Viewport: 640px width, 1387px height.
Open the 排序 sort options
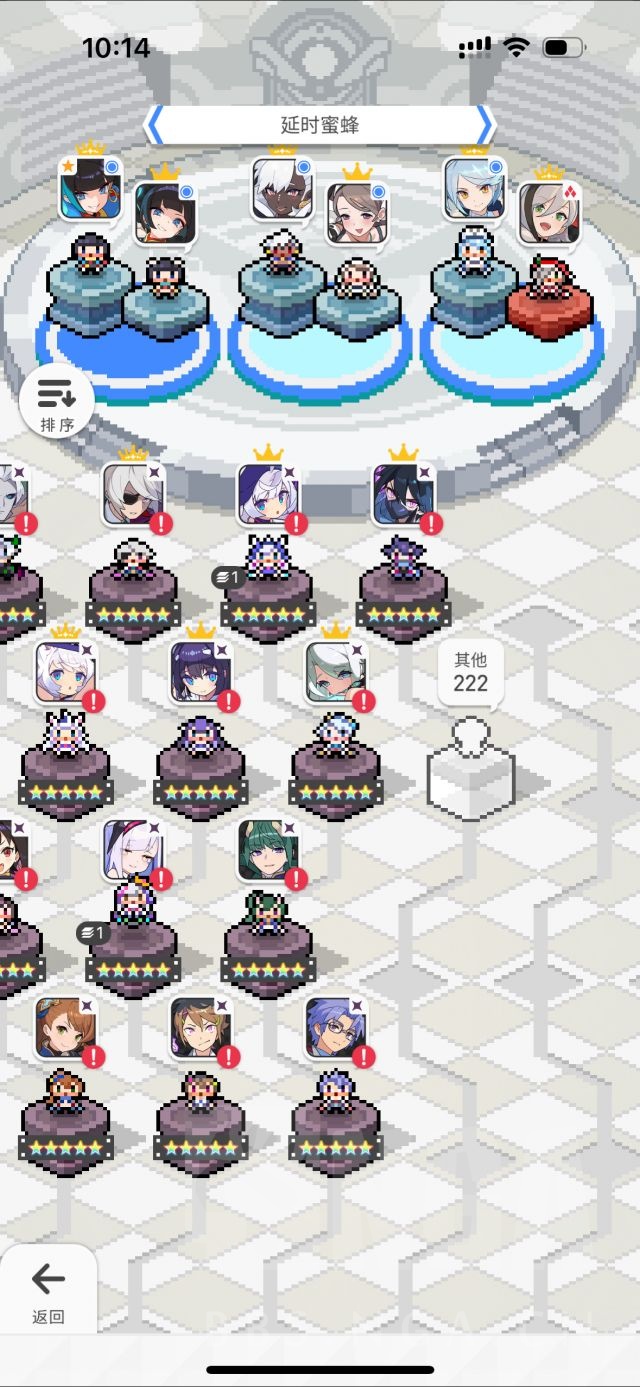click(x=57, y=402)
